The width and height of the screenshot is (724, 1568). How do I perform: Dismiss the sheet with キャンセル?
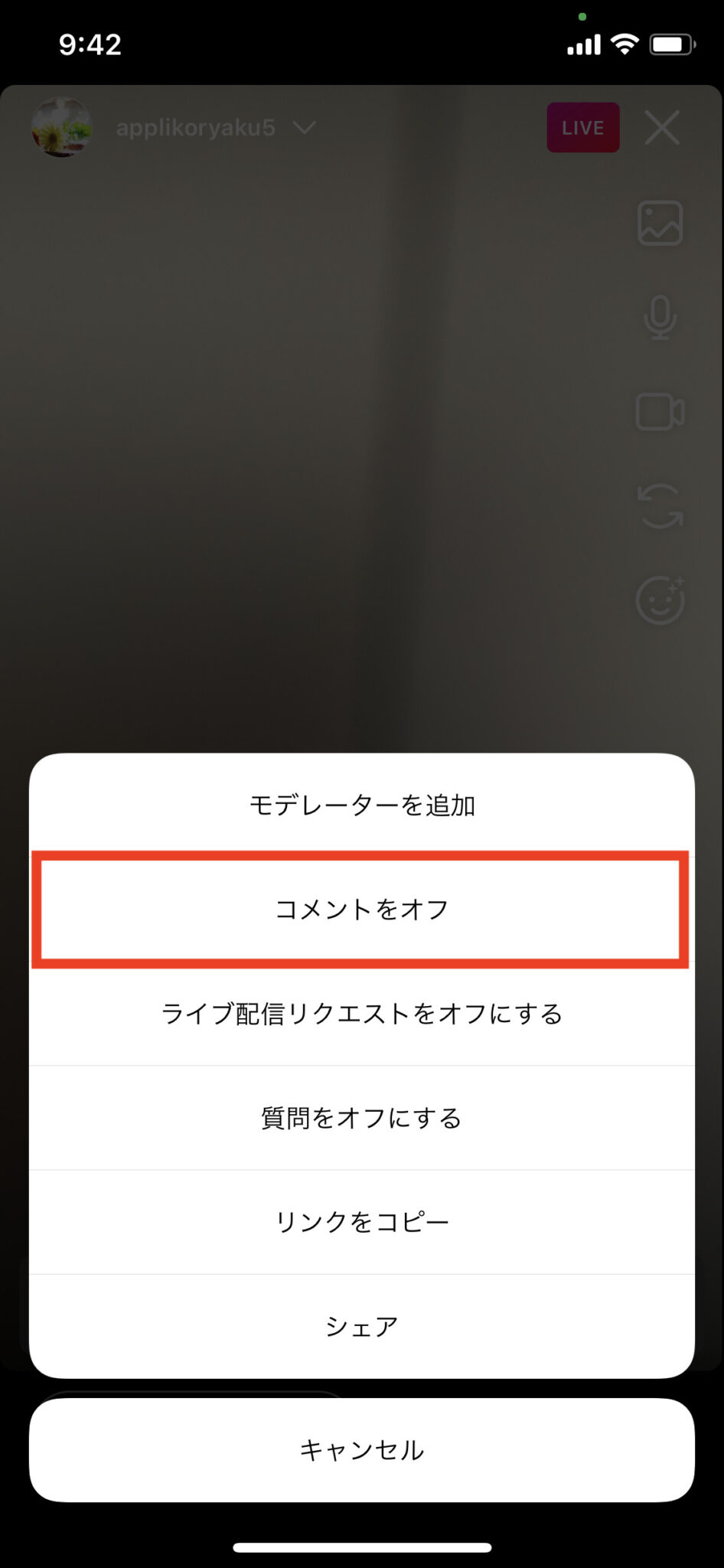(362, 1450)
